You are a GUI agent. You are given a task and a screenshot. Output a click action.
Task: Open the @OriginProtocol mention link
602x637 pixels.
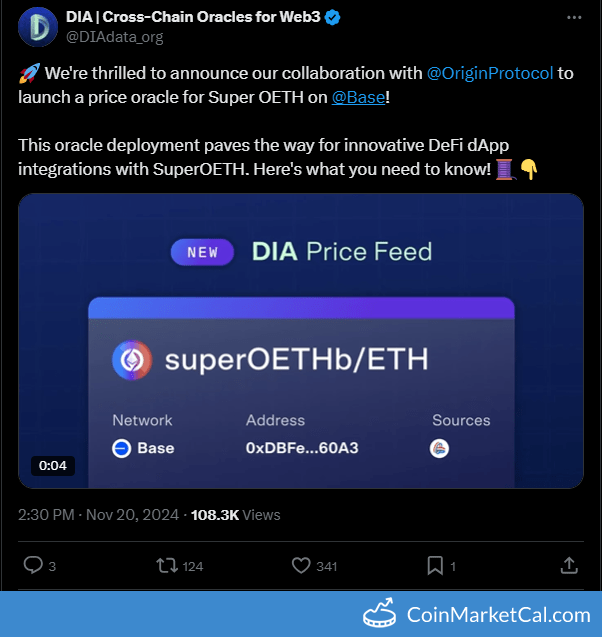tap(490, 74)
